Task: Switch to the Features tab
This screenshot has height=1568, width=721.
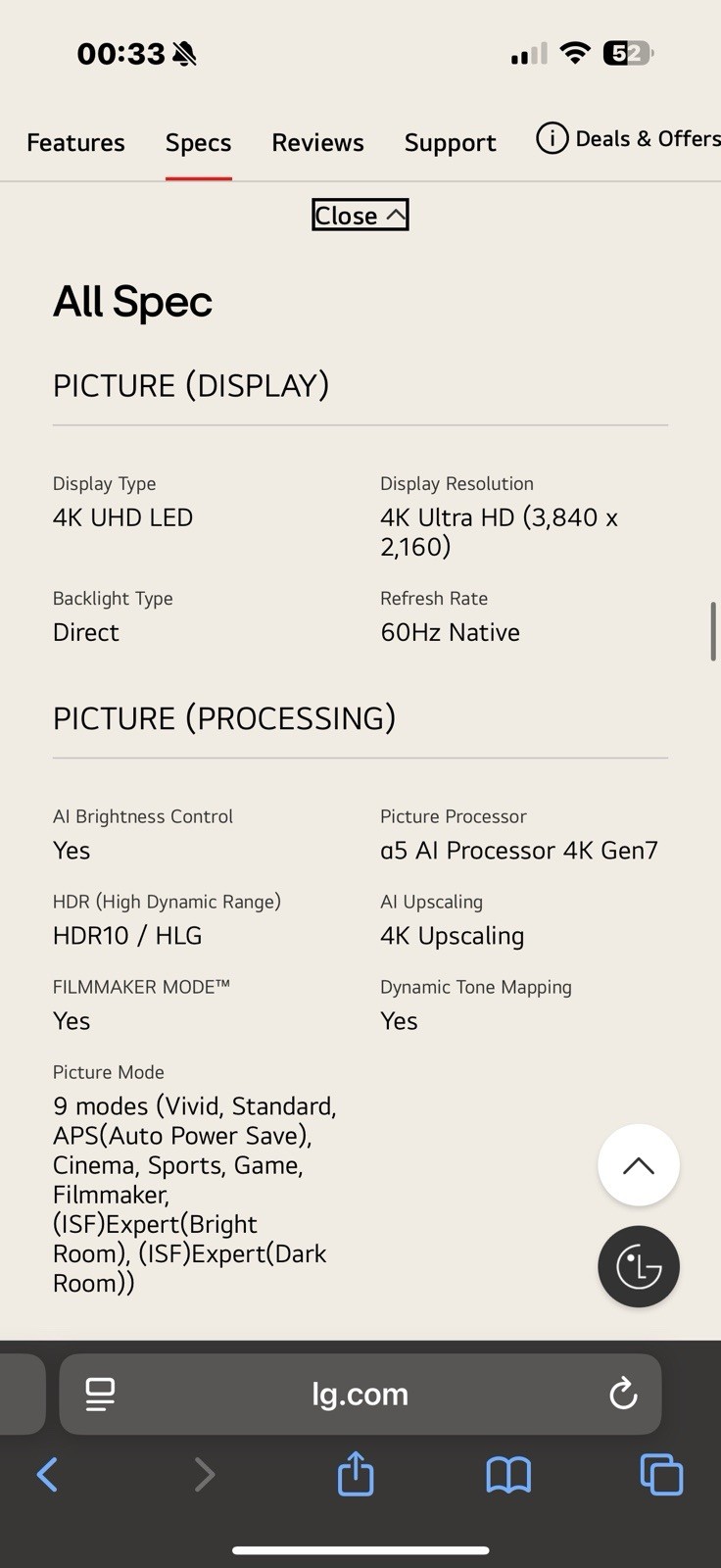Action: (75, 143)
